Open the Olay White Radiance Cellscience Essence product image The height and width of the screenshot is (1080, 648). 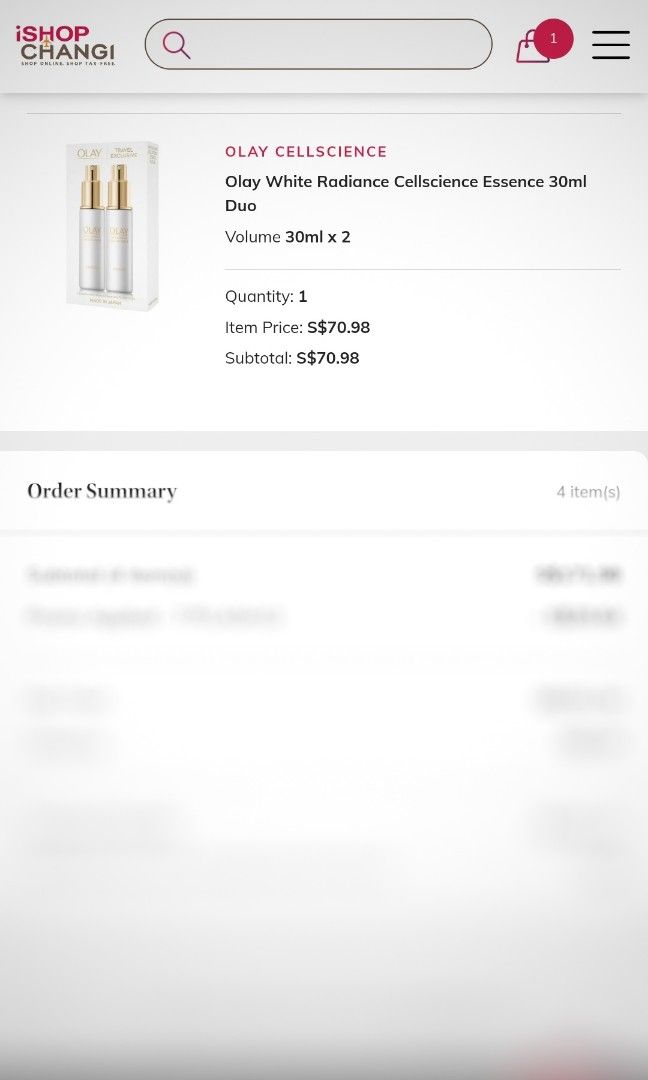112,226
